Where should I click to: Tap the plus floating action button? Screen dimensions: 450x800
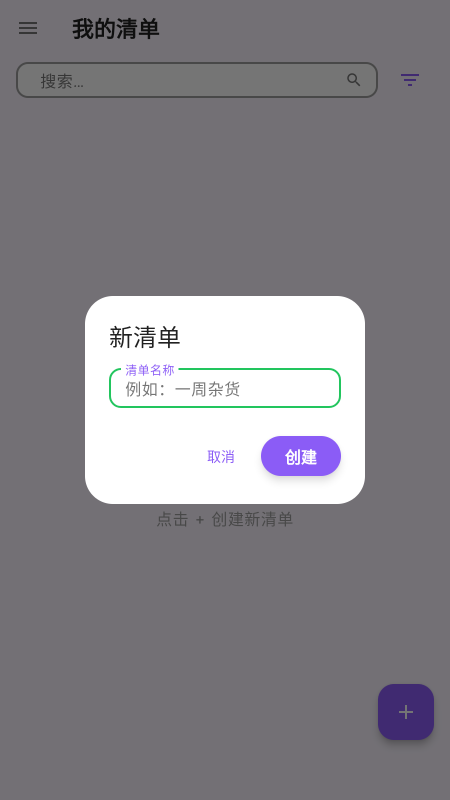pyautogui.click(x=406, y=712)
